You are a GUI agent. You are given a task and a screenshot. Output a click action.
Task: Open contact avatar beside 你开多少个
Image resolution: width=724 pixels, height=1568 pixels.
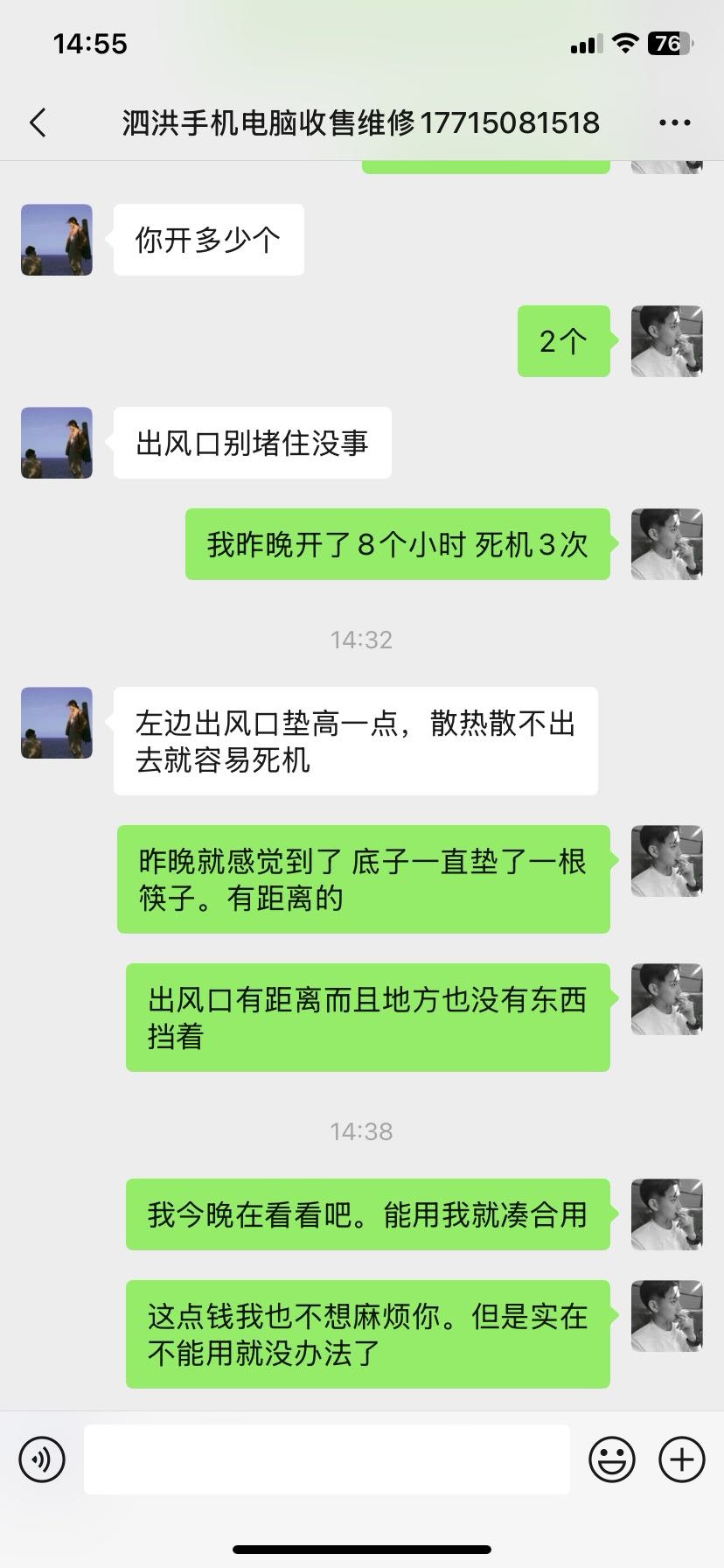click(x=57, y=240)
